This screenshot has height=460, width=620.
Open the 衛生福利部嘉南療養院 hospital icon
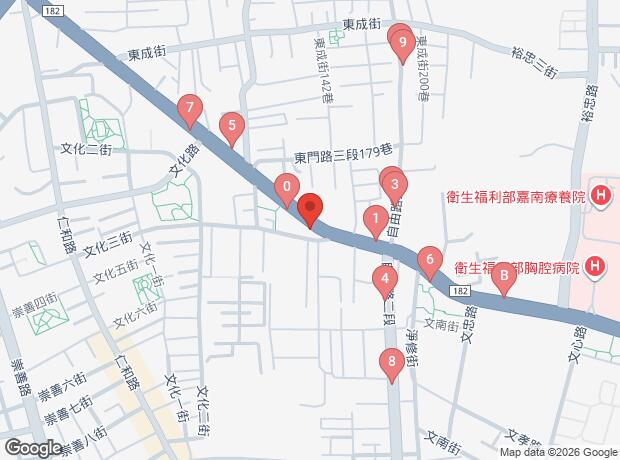point(601,195)
